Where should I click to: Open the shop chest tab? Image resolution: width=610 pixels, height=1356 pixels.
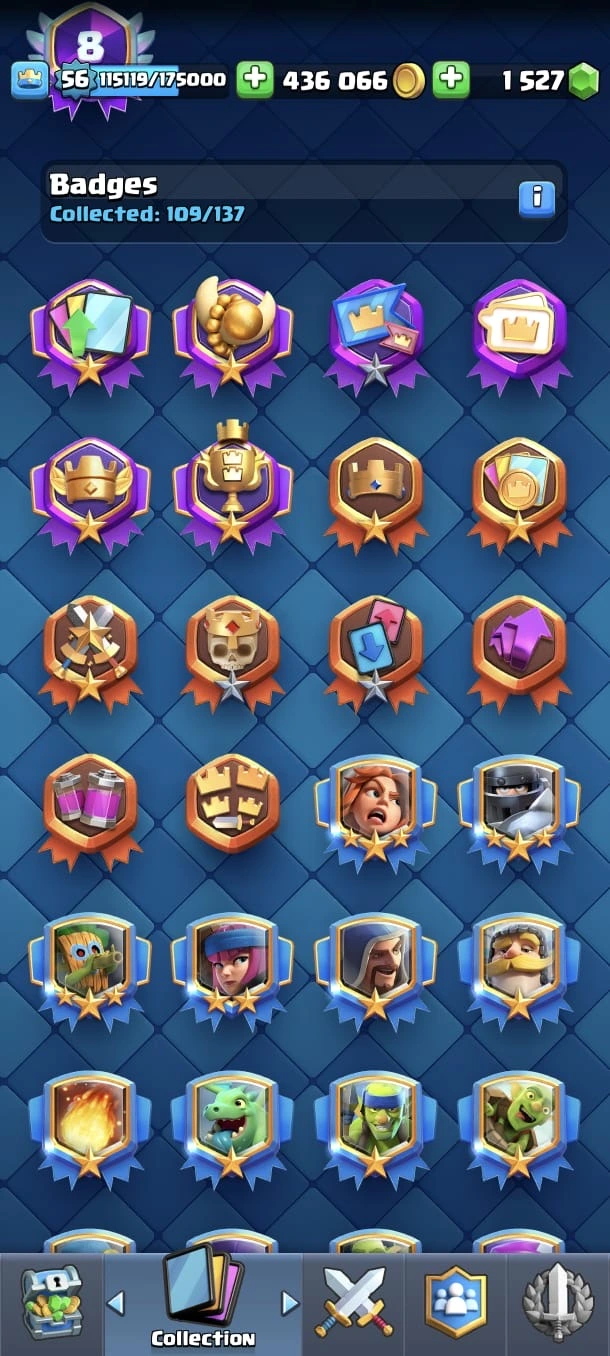click(51, 1303)
